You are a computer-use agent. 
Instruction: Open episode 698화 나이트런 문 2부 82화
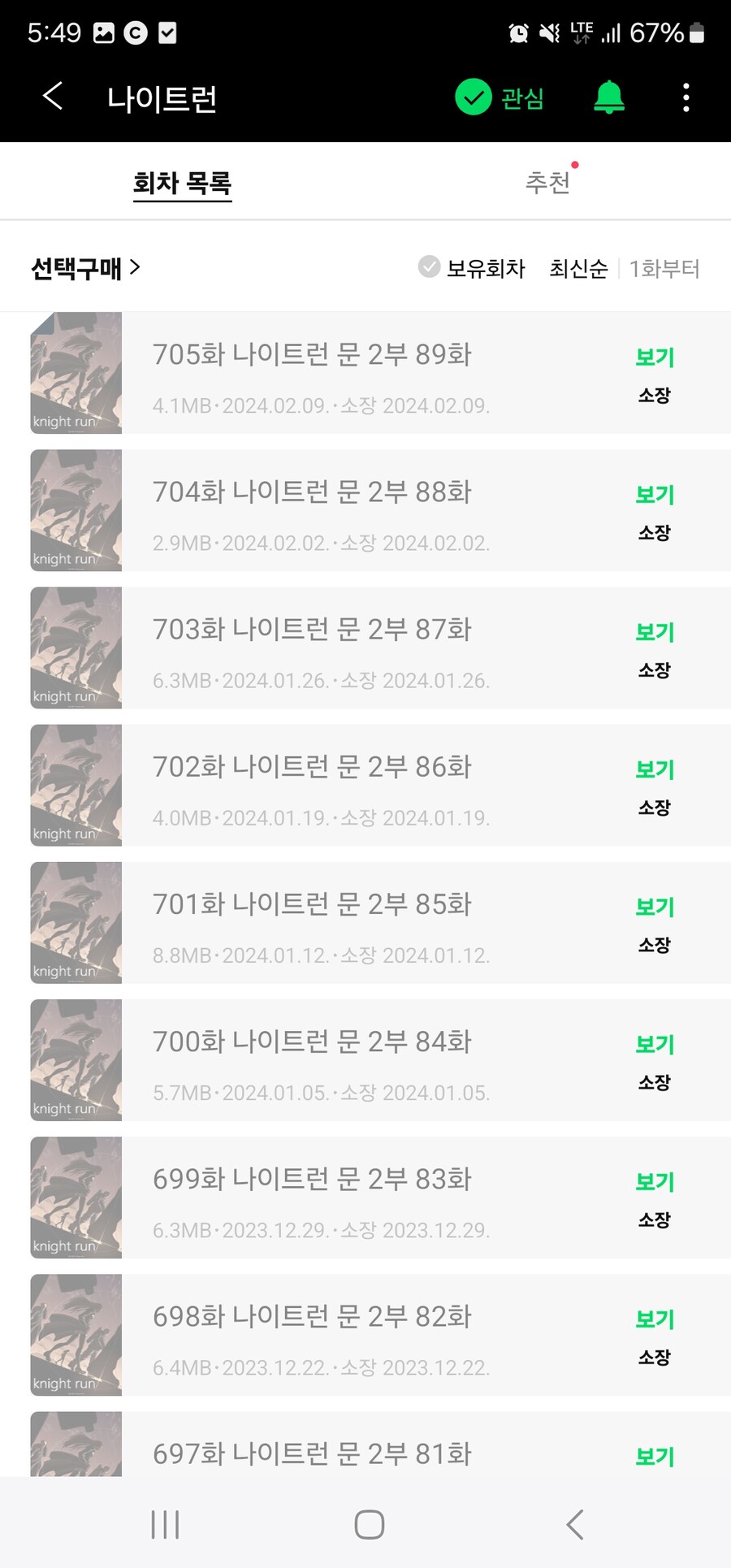coord(312,1316)
